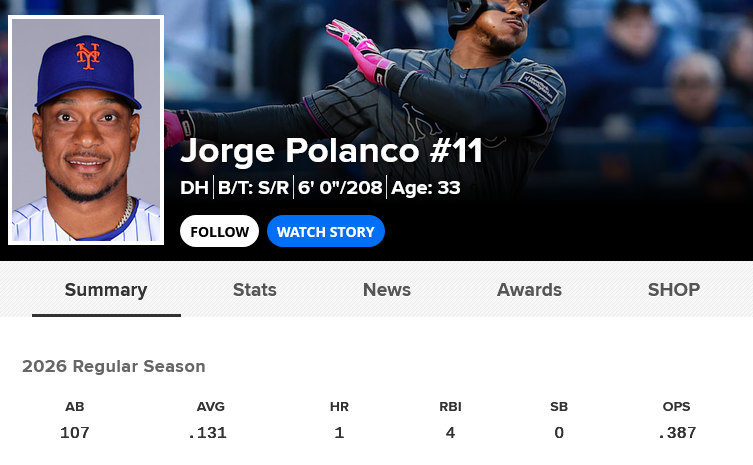Select the Summary tab
Screen dimensions: 753x465
(x=106, y=290)
